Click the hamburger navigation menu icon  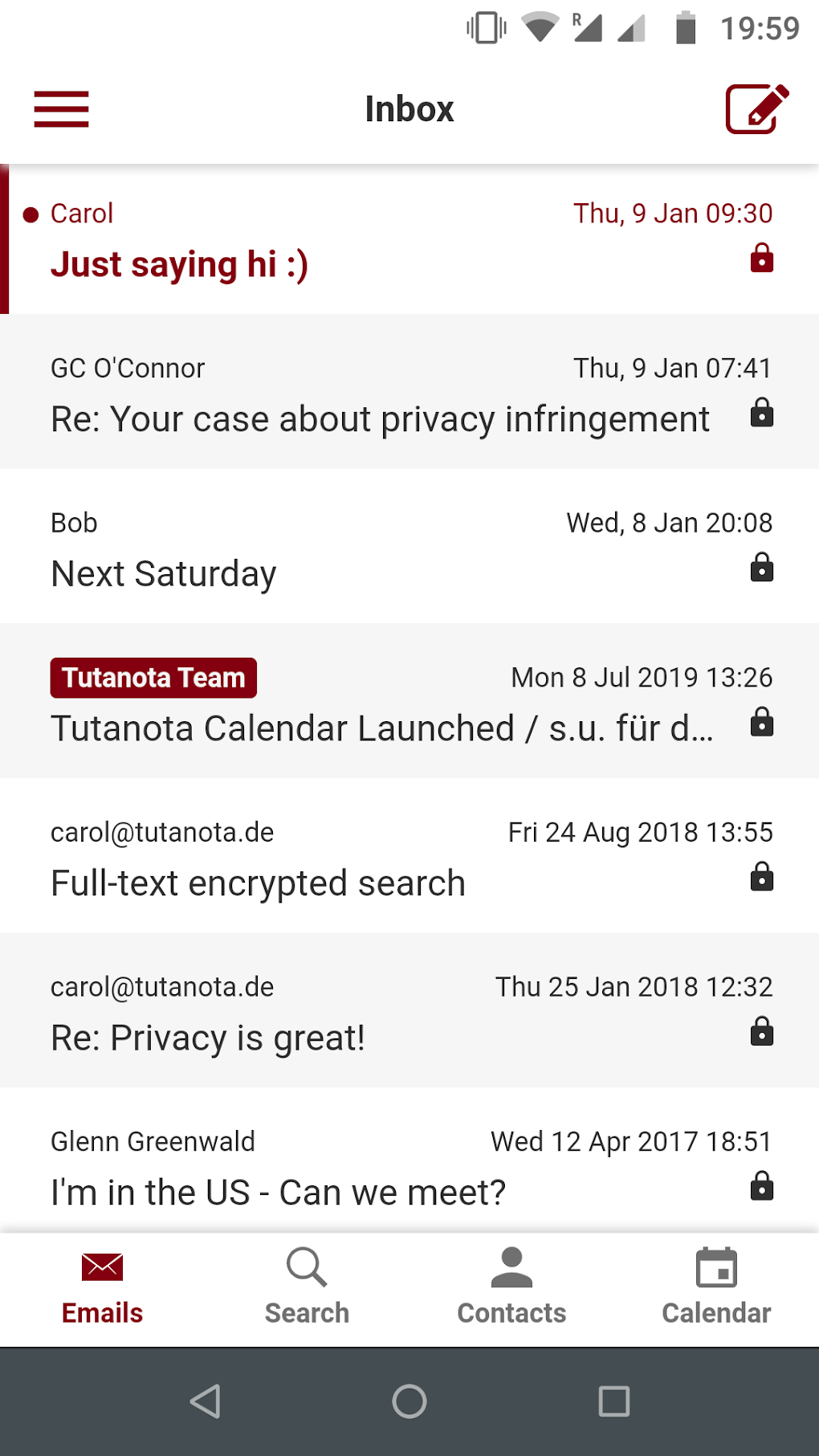[61, 109]
